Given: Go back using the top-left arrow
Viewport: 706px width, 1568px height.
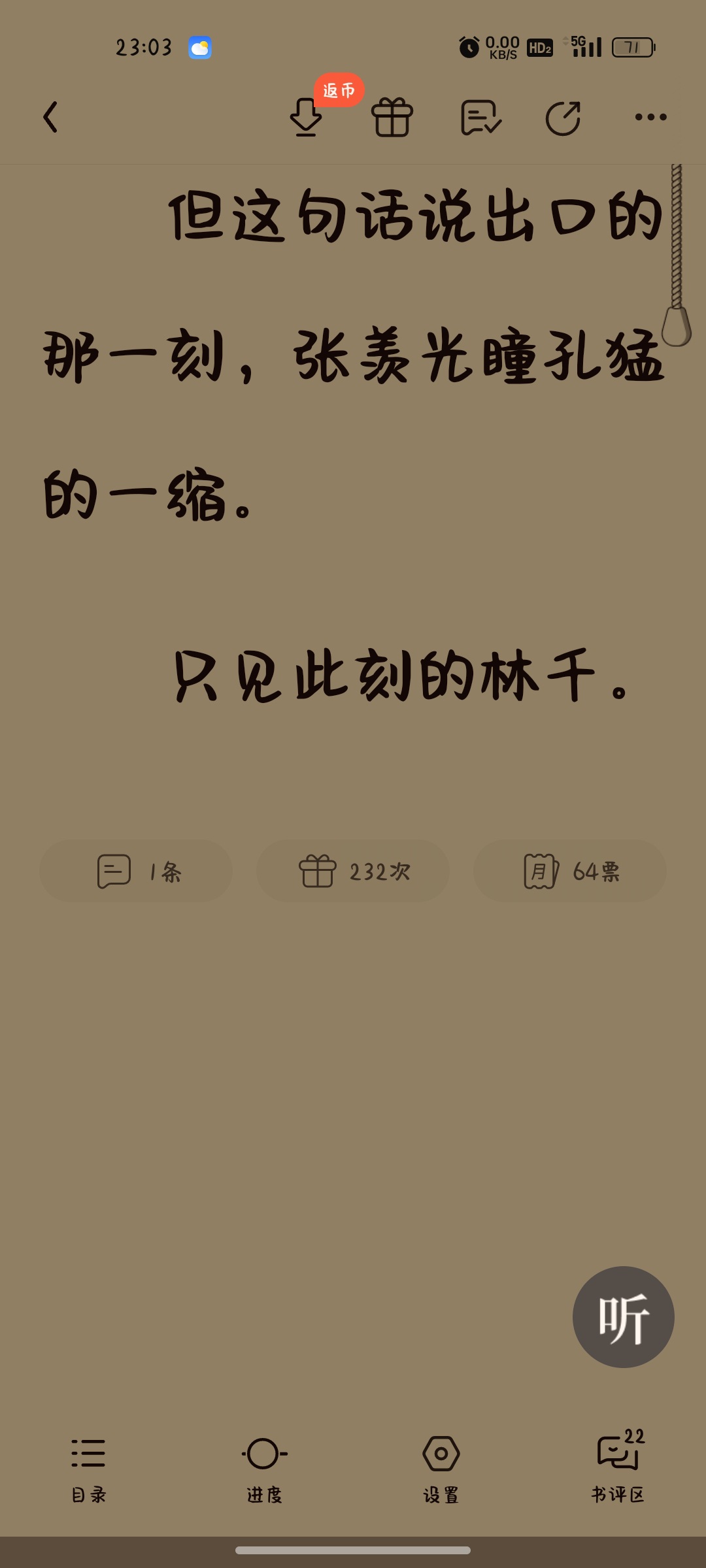Looking at the screenshot, I should click(50, 117).
